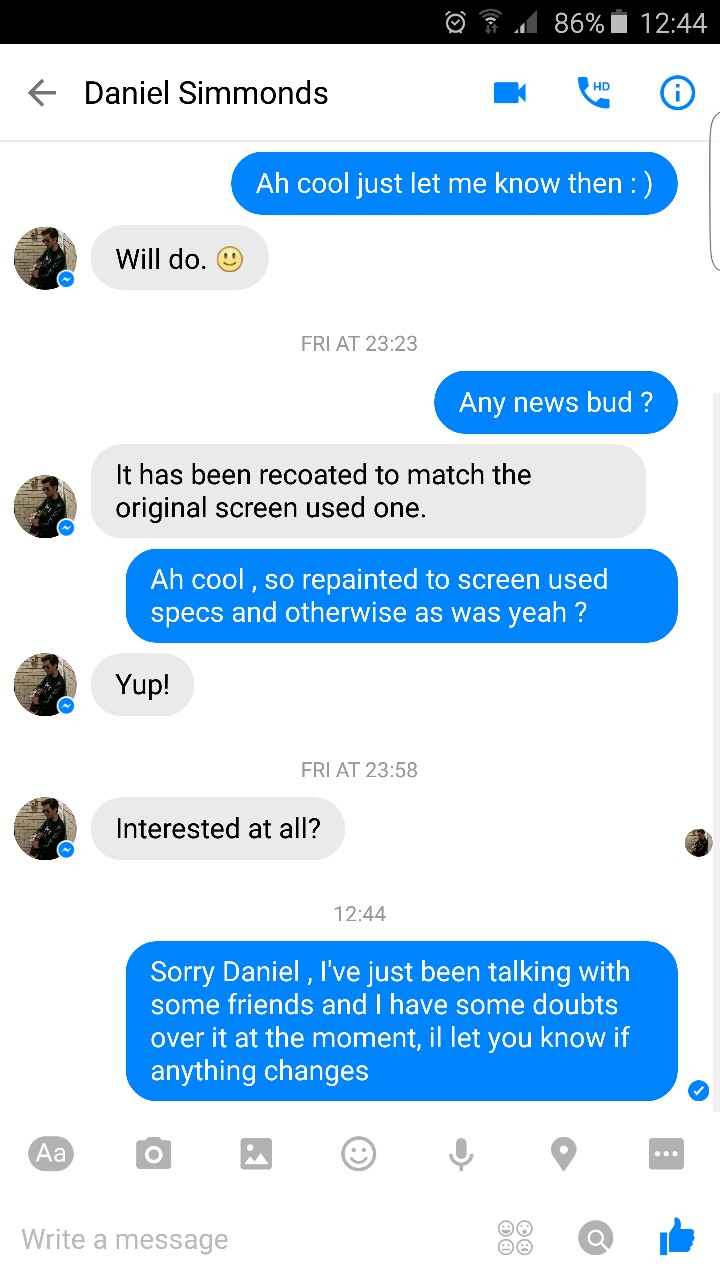
Task: Tap the Aa text keyboard button
Action: pyautogui.click(x=51, y=1153)
